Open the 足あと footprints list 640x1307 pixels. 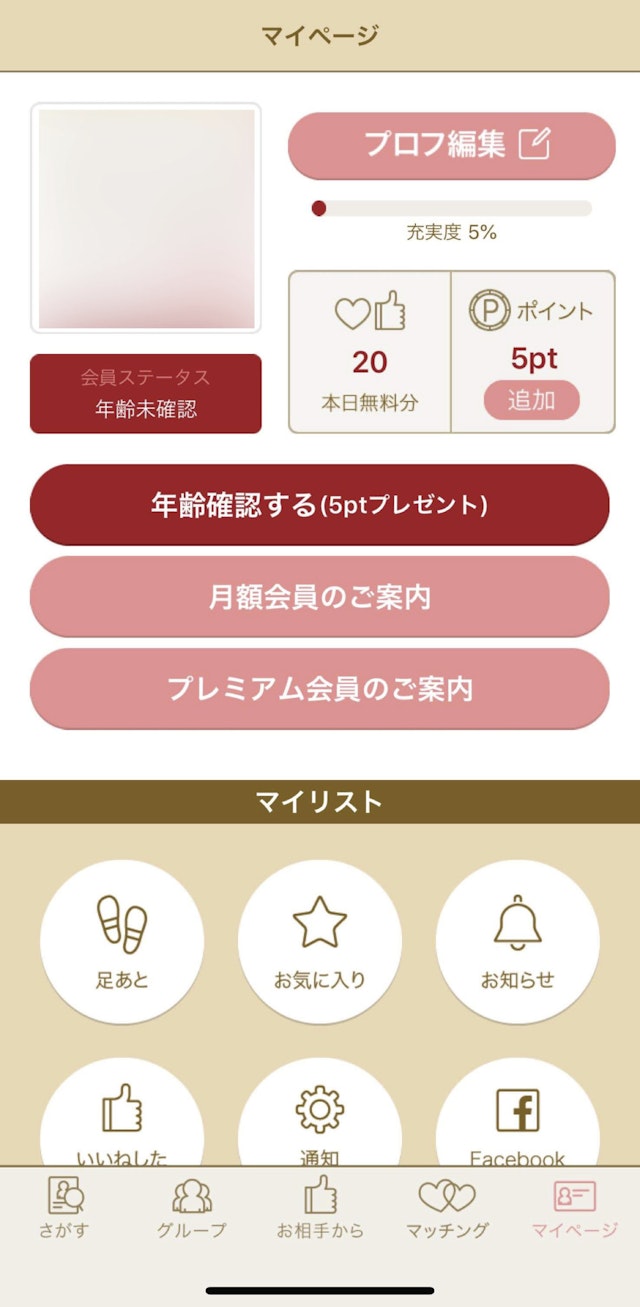pyautogui.click(x=122, y=942)
